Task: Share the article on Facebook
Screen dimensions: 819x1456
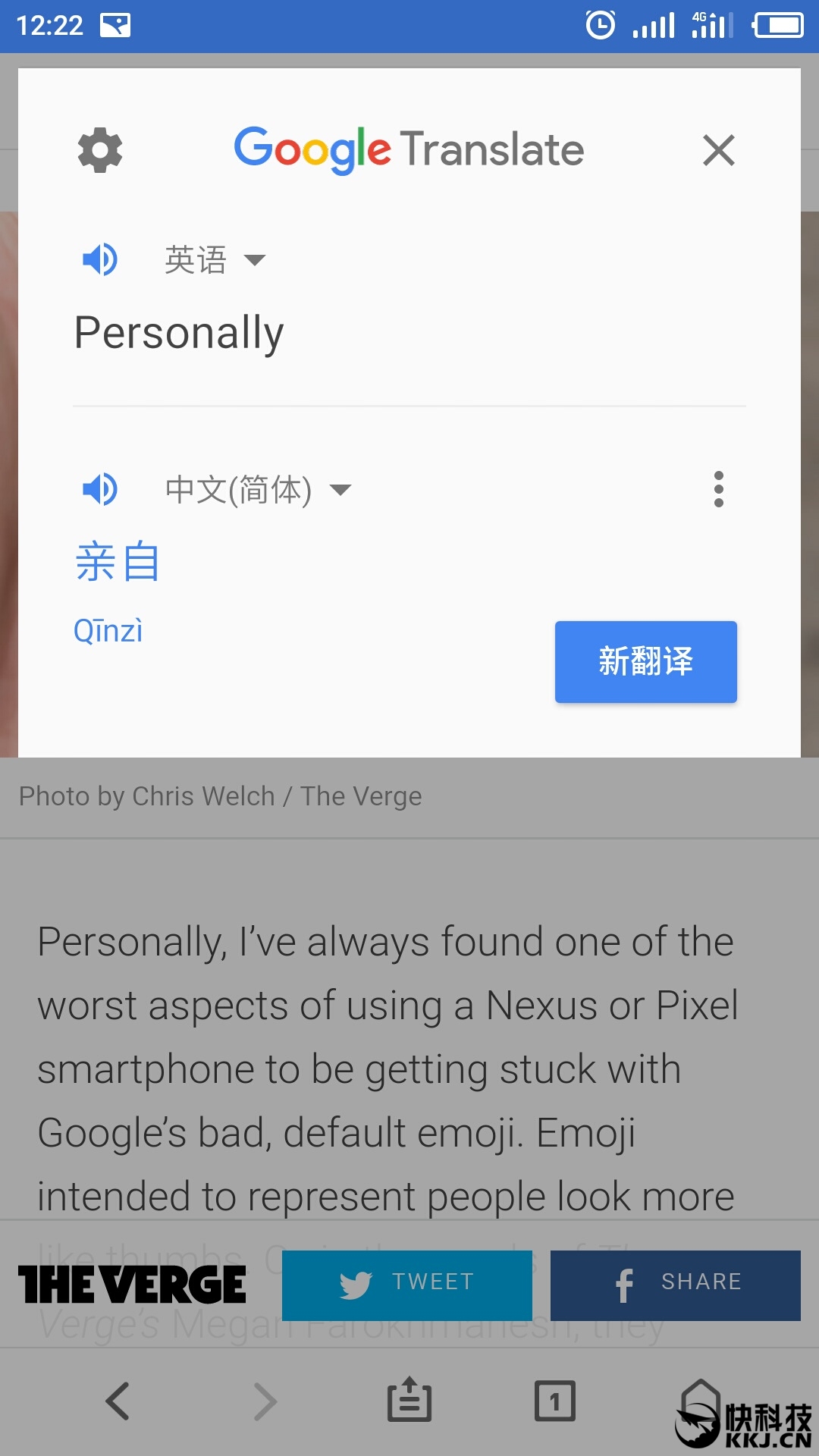Action: click(x=675, y=1285)
